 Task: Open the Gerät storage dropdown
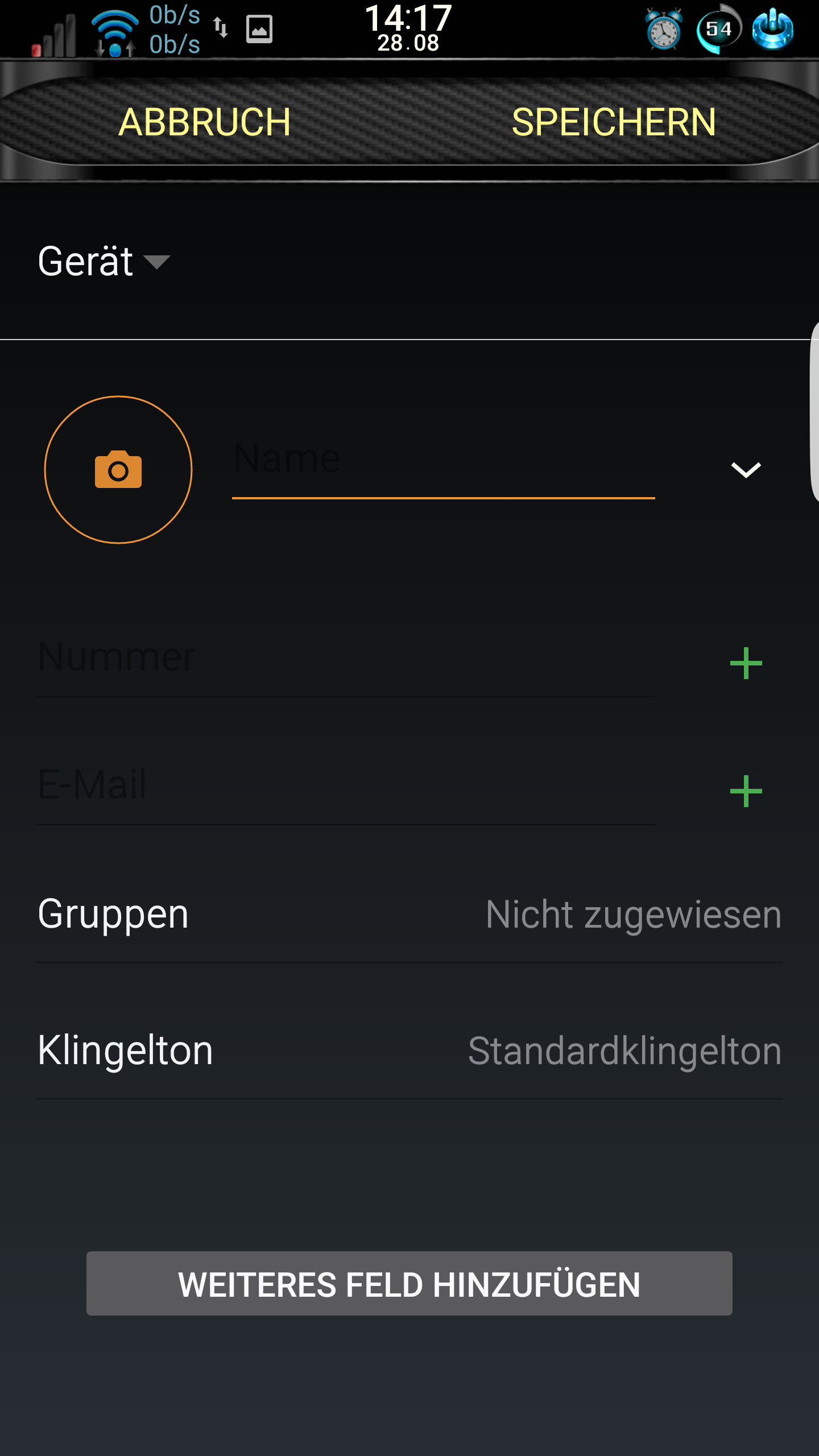click(x=104, y=262)
